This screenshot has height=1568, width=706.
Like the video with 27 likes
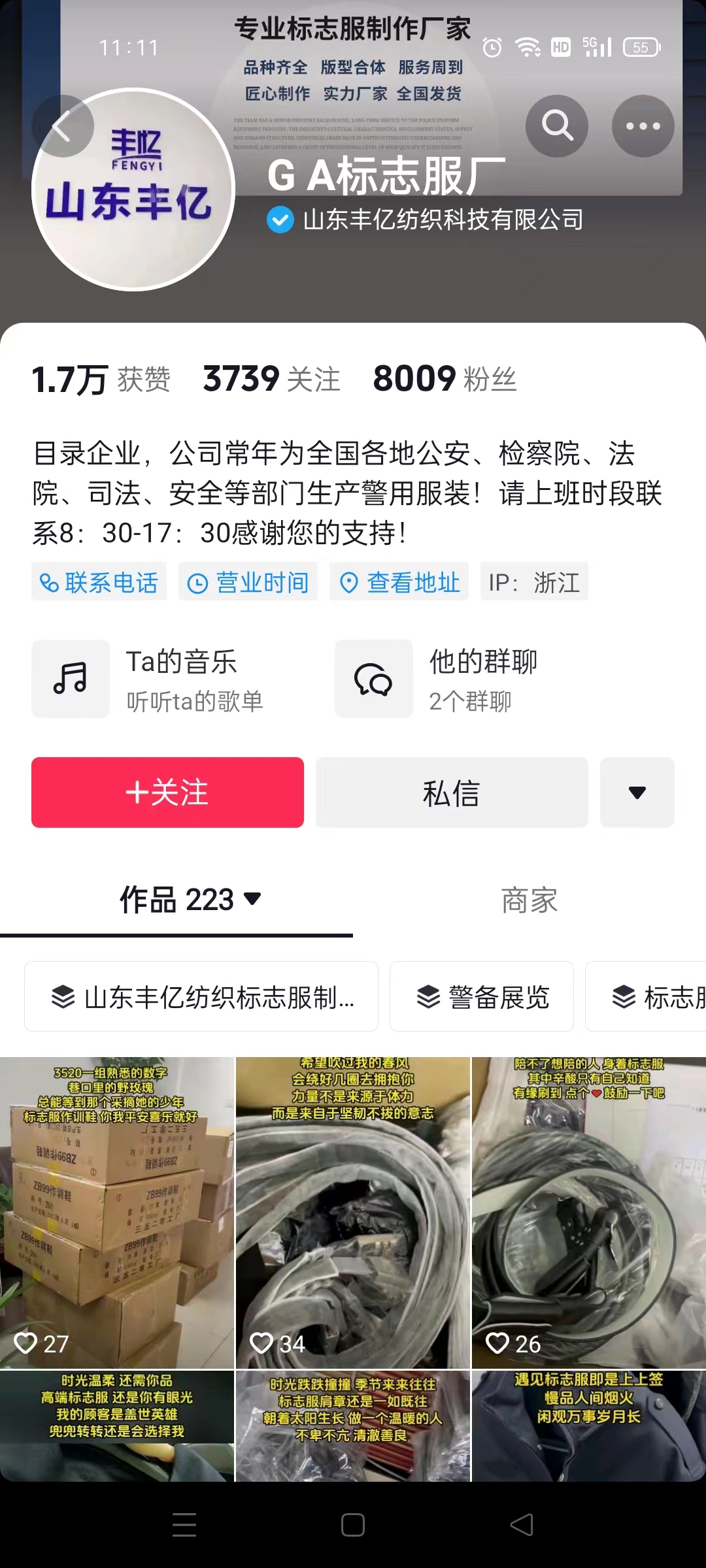27,1345
